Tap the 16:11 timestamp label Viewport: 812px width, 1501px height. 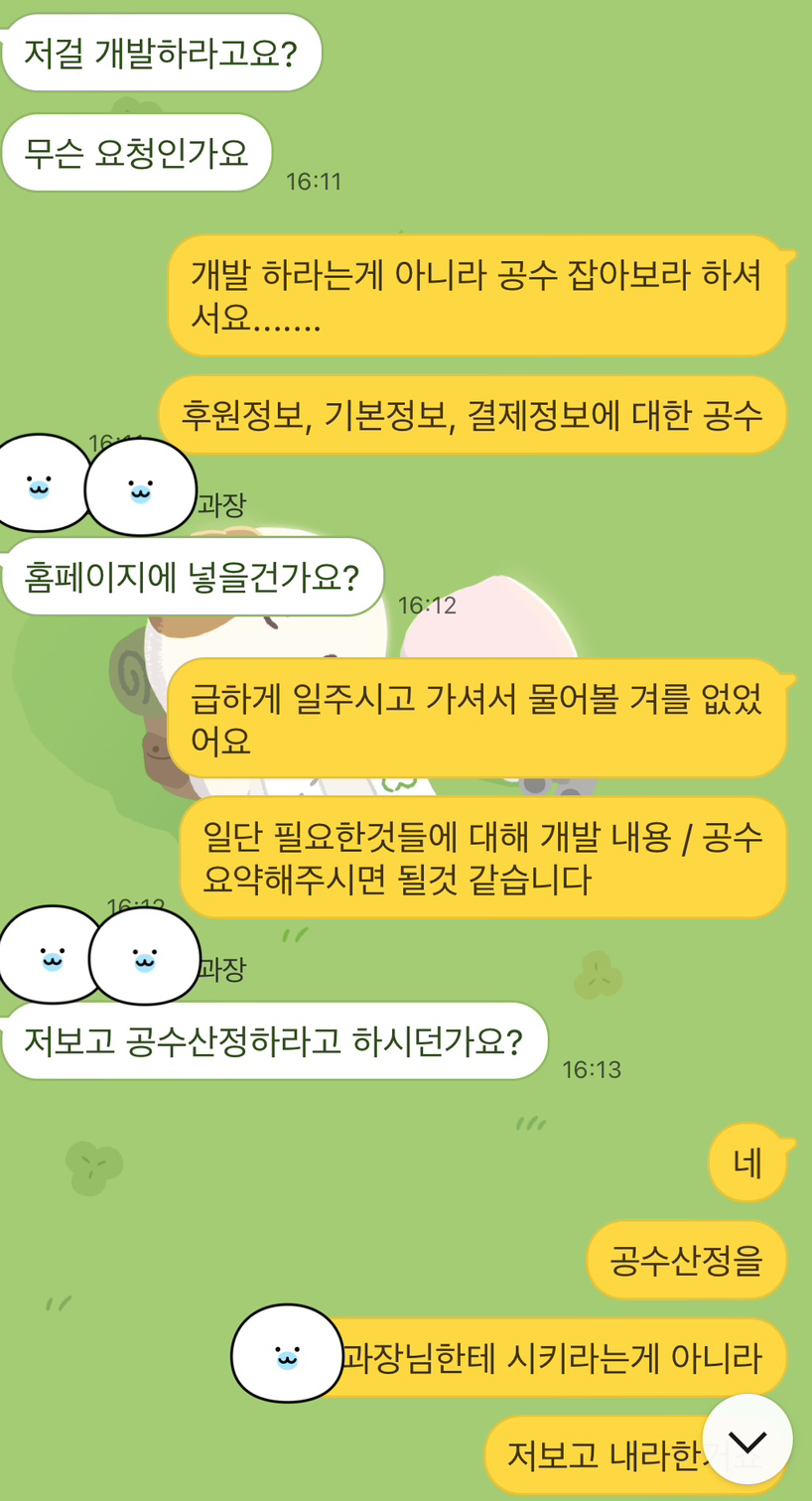(x=313, y=182)
